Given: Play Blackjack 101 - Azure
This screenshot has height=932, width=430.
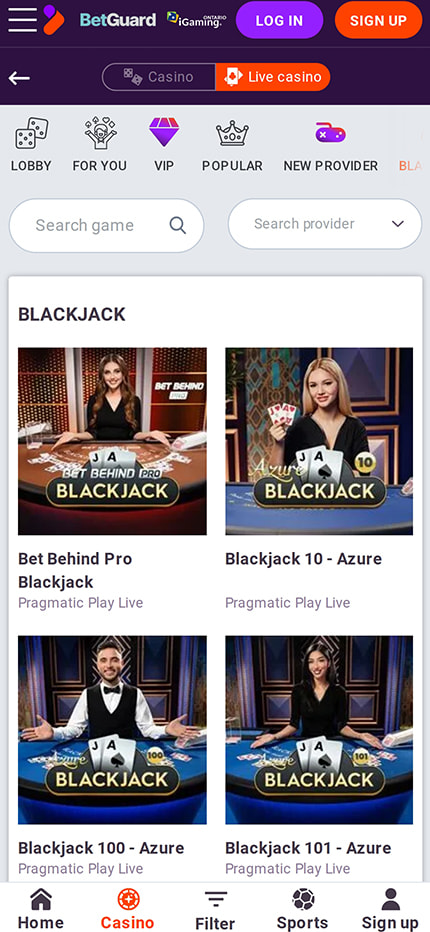Looking at the screenshot, I should coord(319,730).
